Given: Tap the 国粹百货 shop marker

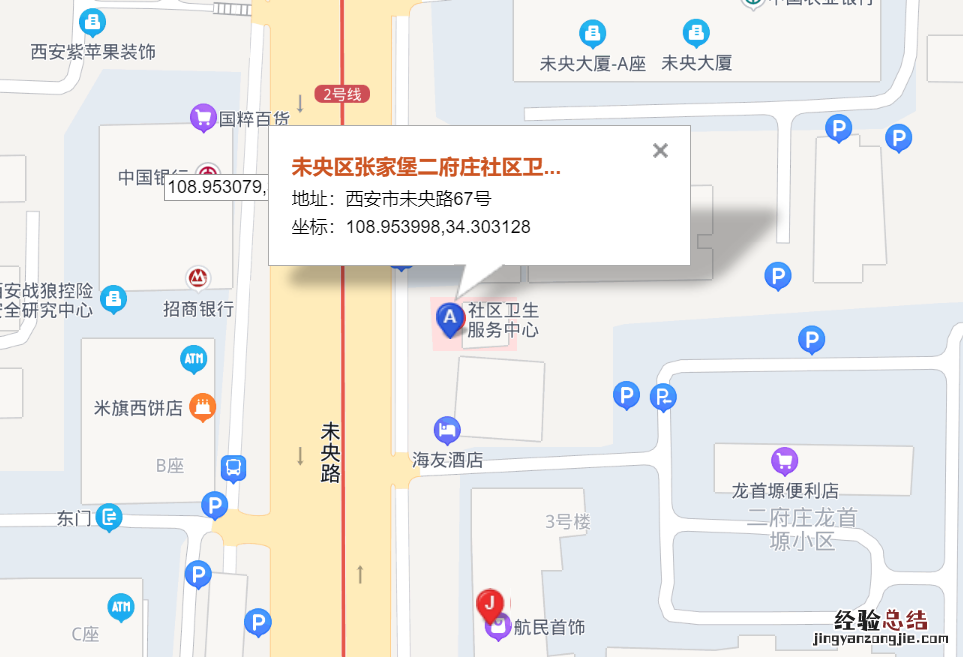Looking at the screenshot, I should pyautogui.click(x=203, y=118).
